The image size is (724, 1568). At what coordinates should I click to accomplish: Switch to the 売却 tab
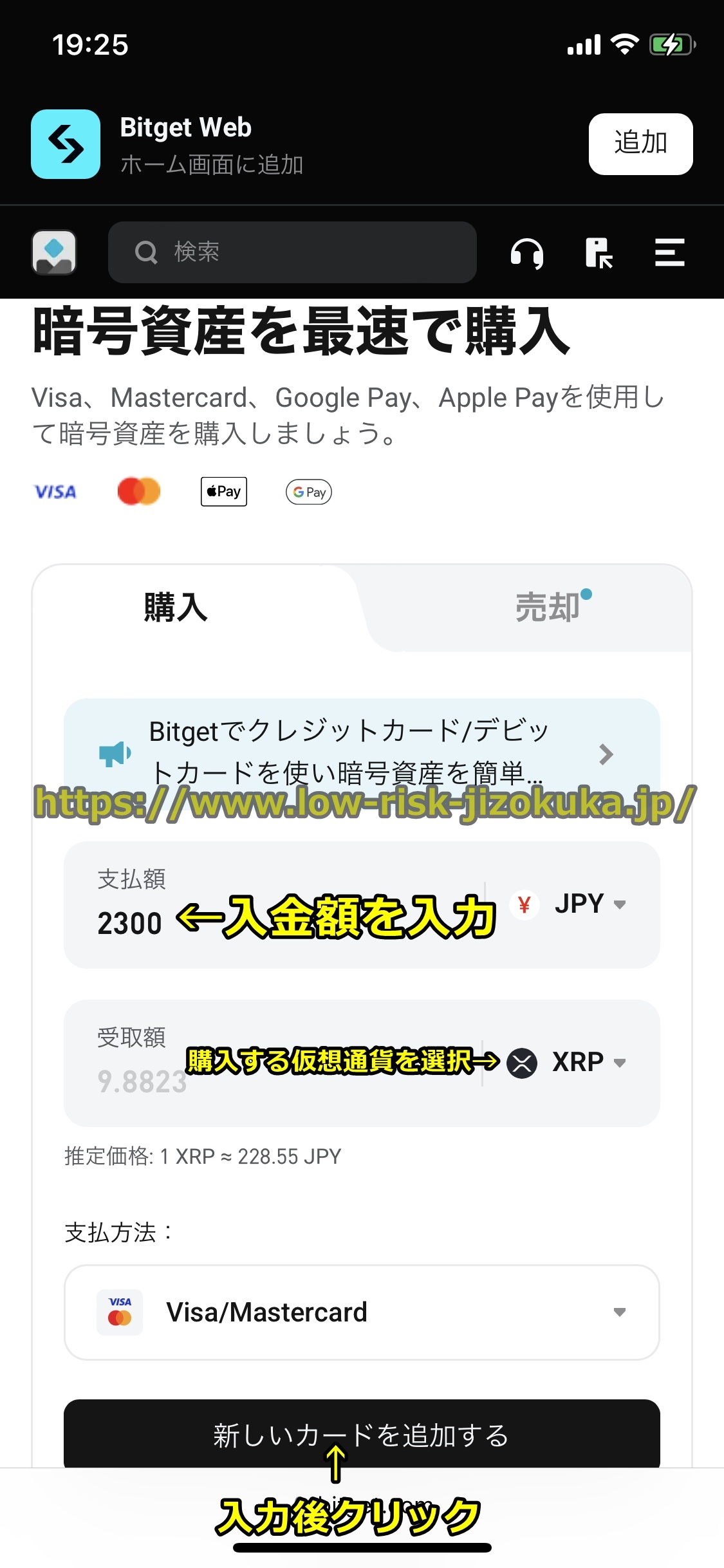[x=547, y=607]
